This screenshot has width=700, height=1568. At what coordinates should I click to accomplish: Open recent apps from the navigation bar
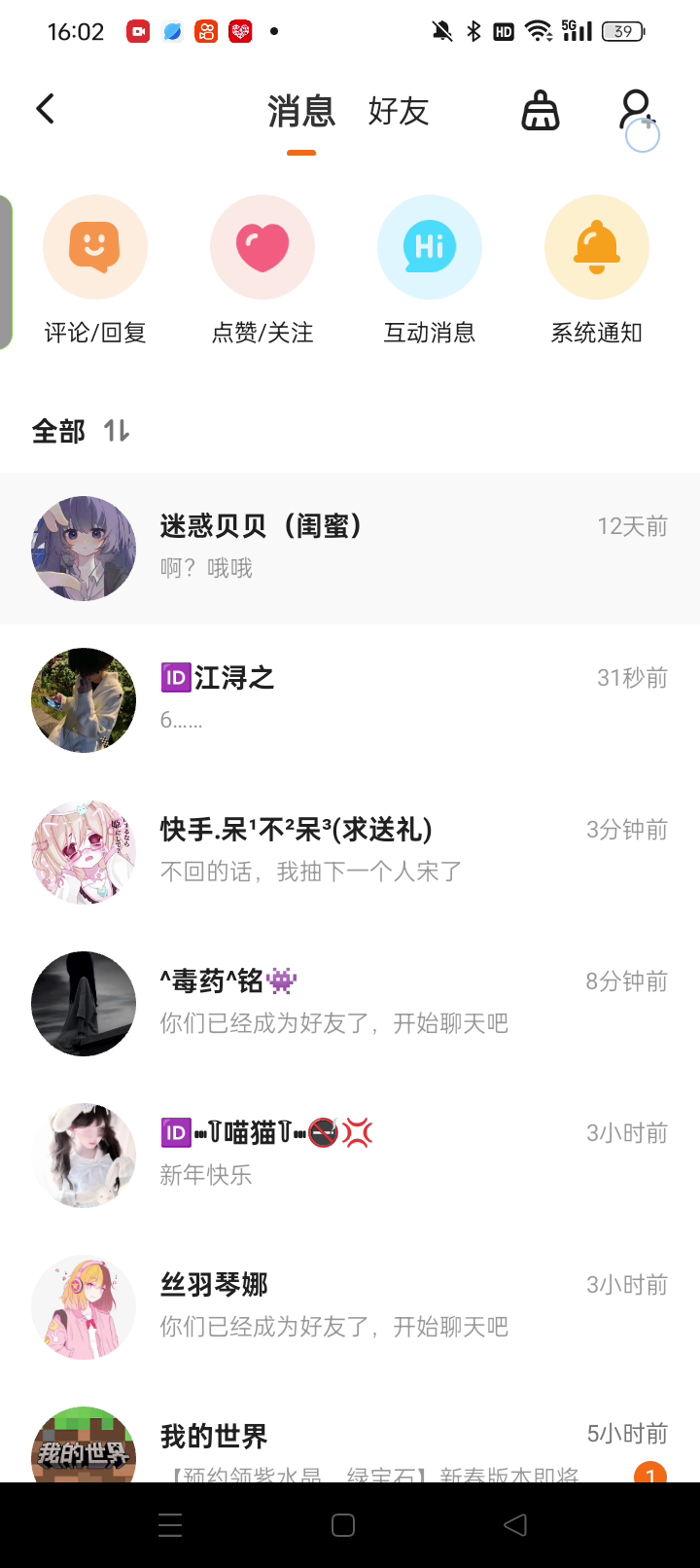pyautogui.click(x=170, y=1525)
